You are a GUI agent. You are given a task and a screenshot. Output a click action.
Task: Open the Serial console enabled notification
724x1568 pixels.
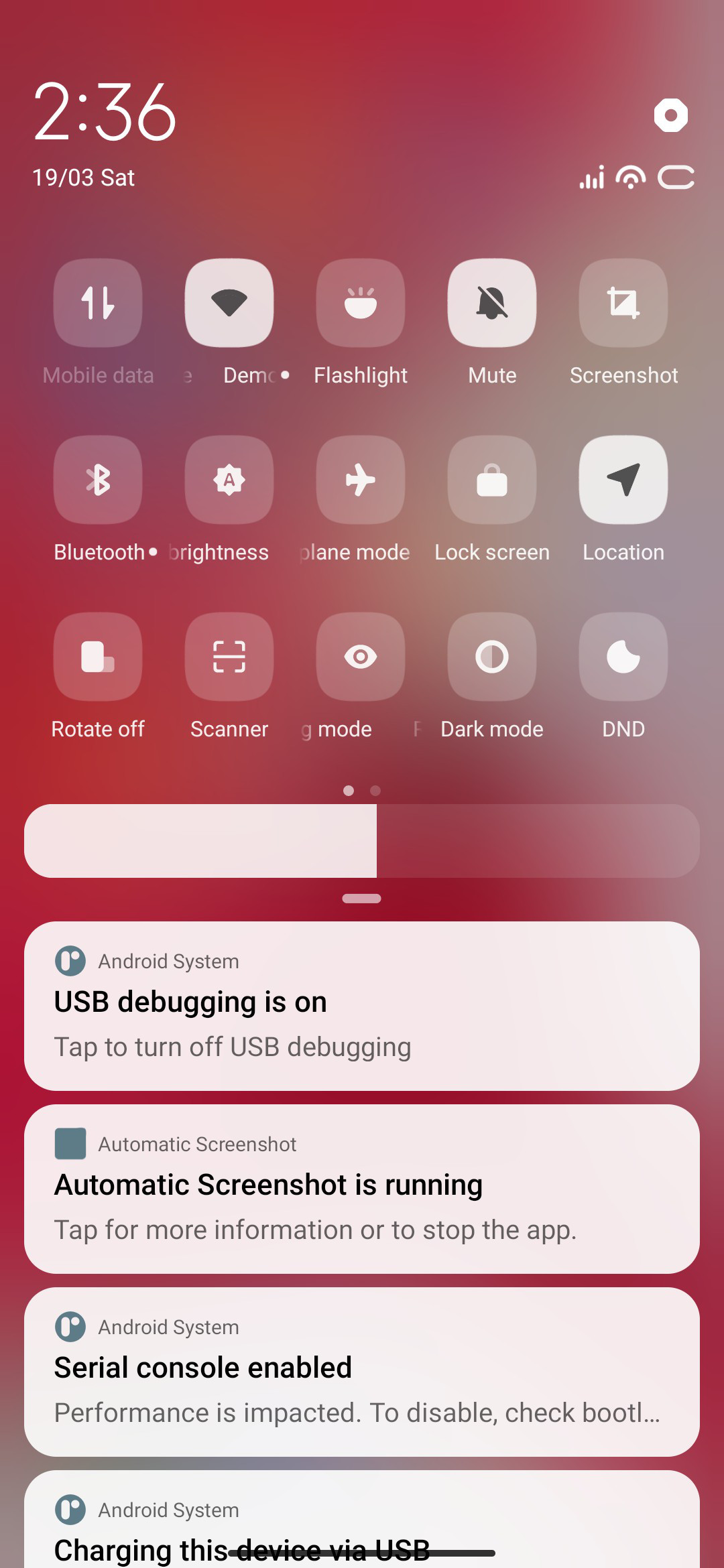click(x=362, y=1372)
